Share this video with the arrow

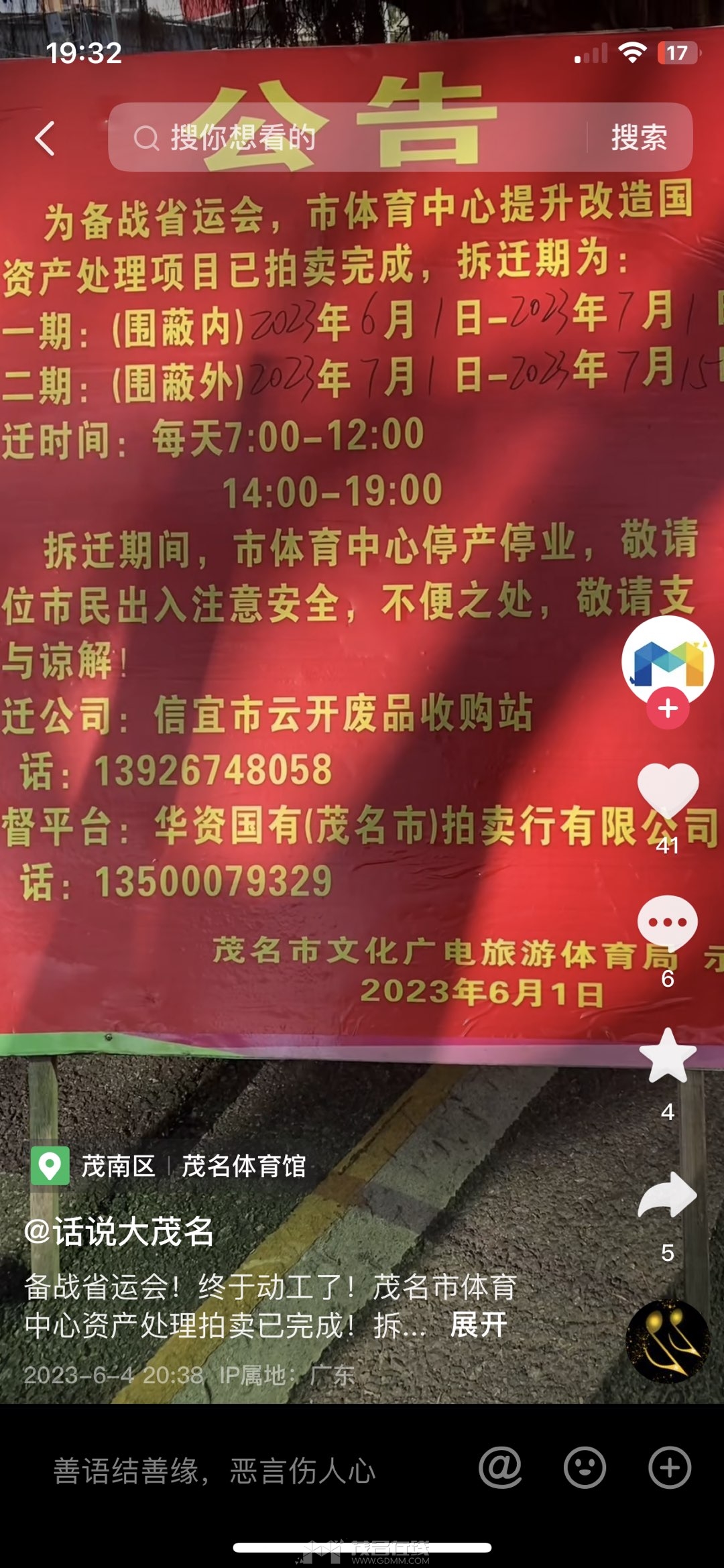coord(668,1196)
